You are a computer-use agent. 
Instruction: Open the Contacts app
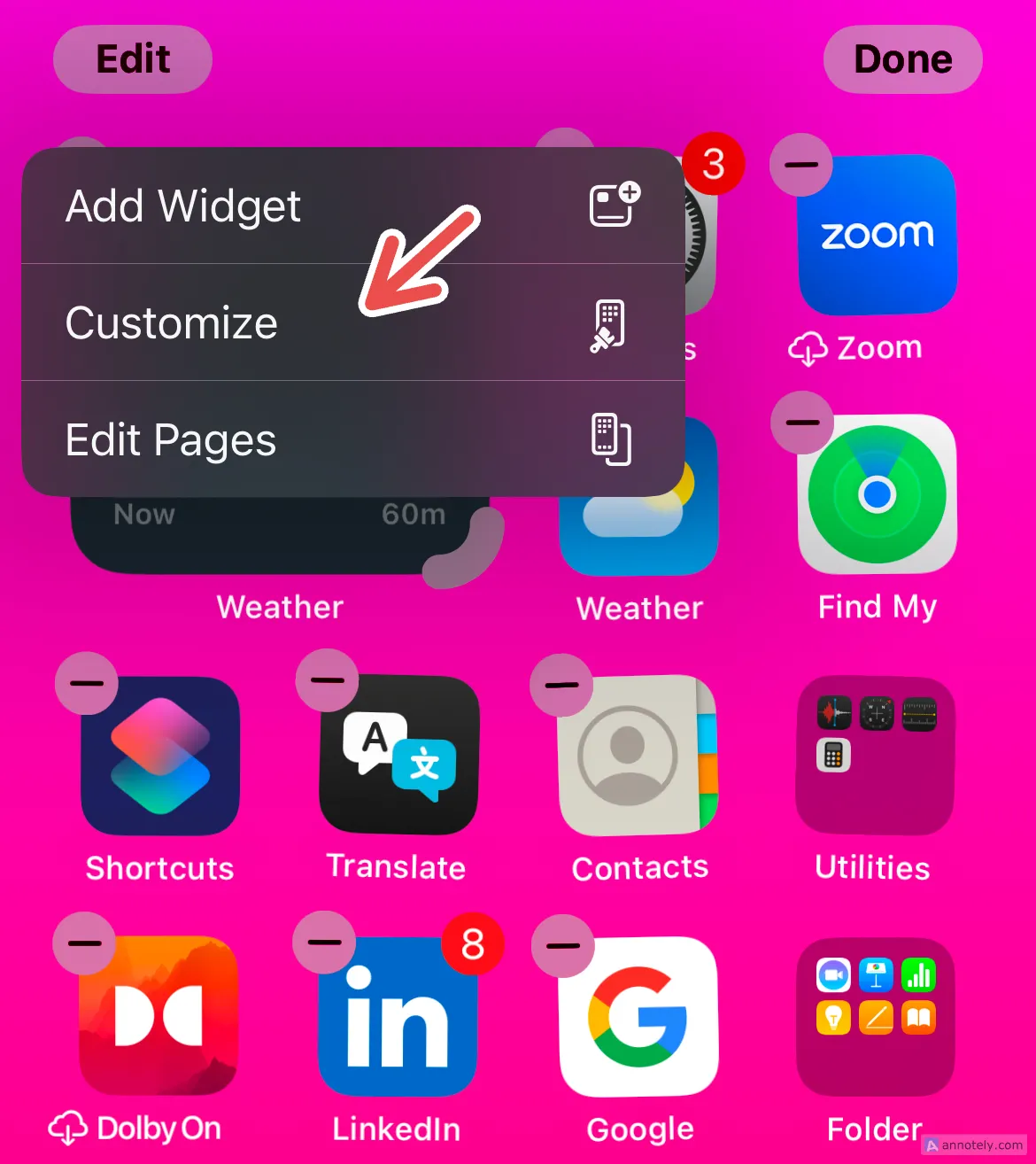coord(639,755)
